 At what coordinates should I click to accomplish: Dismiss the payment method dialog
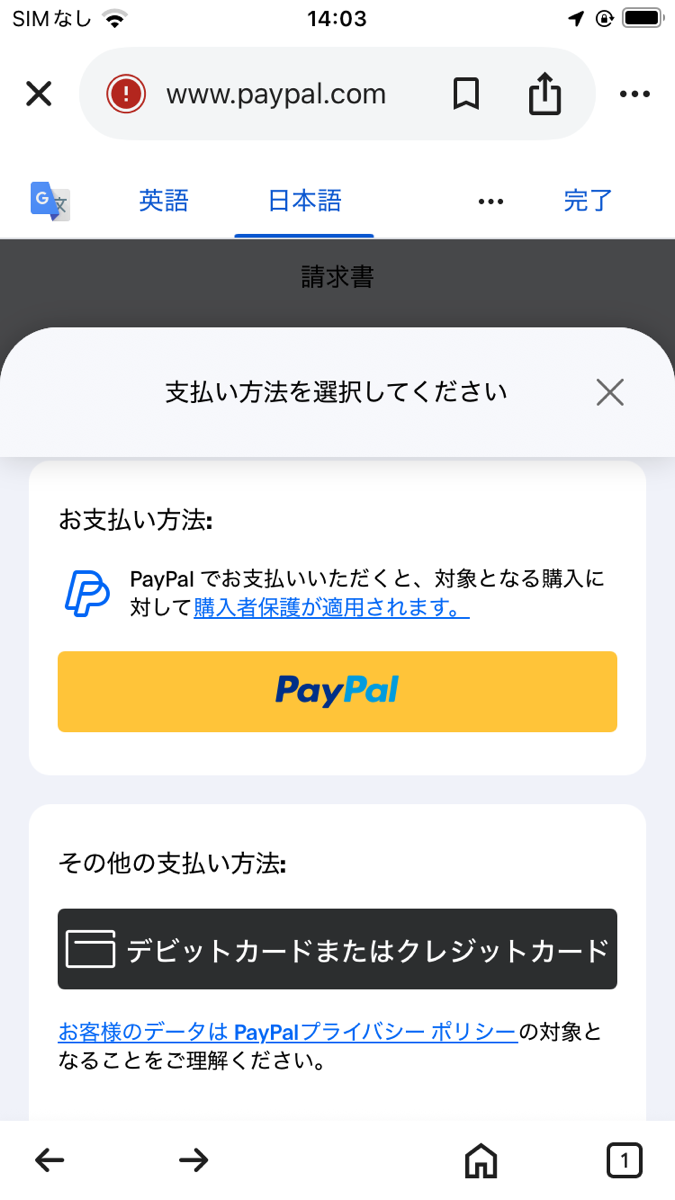pyautogui.click(x=609, y=392)
